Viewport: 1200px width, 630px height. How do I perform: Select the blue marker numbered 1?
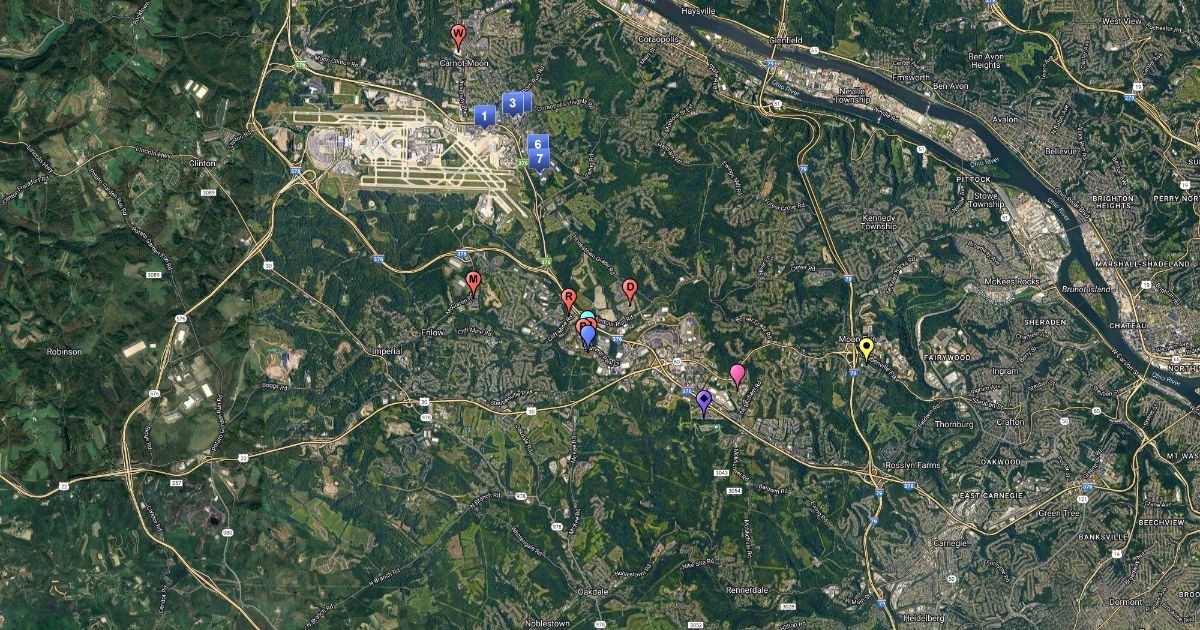pyautogui.click(x=485, y=116)
